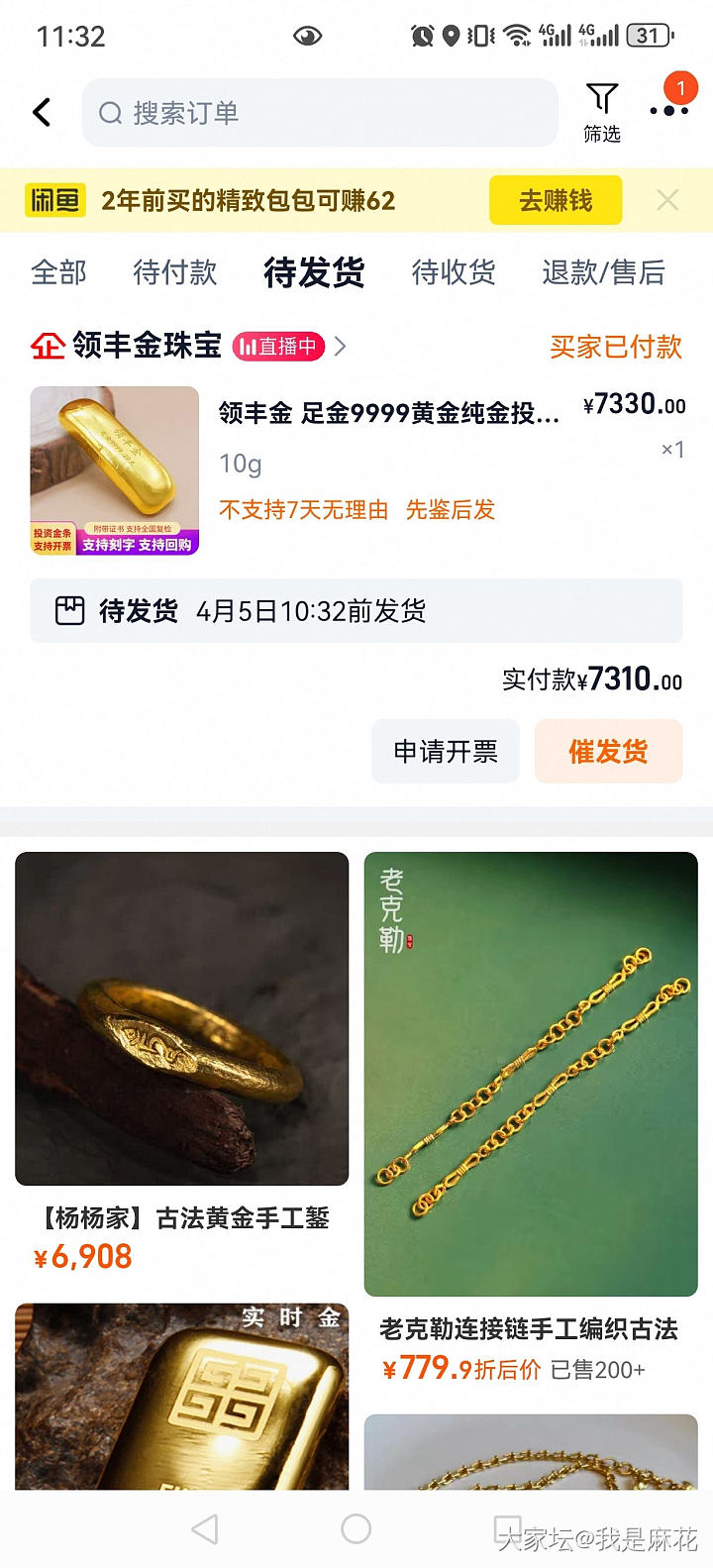Open the 老克勒连接链 product card
Image resolution: width=713 pixels, height=1568 pixels.
click(x=531, y=1074)
